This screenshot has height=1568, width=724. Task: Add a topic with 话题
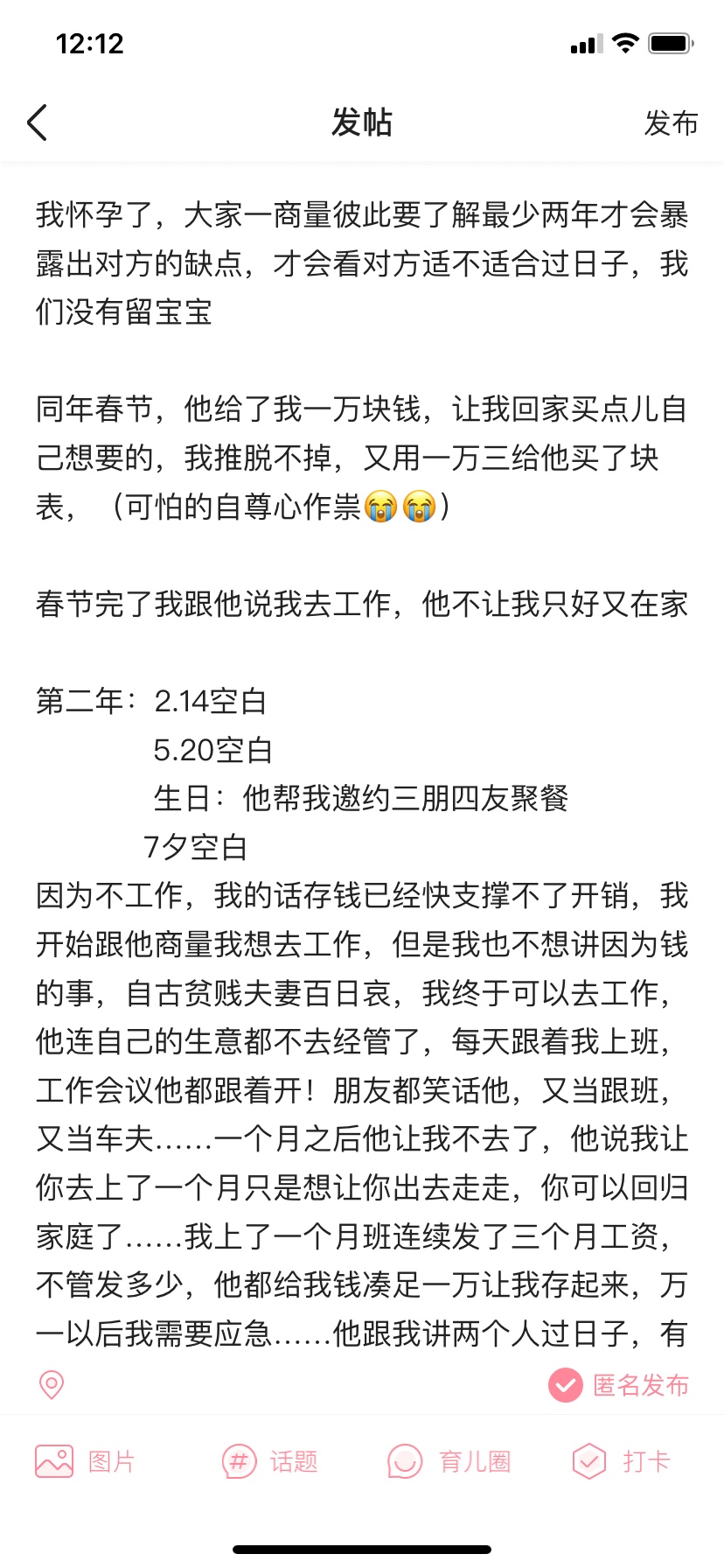coord(269,1461)
